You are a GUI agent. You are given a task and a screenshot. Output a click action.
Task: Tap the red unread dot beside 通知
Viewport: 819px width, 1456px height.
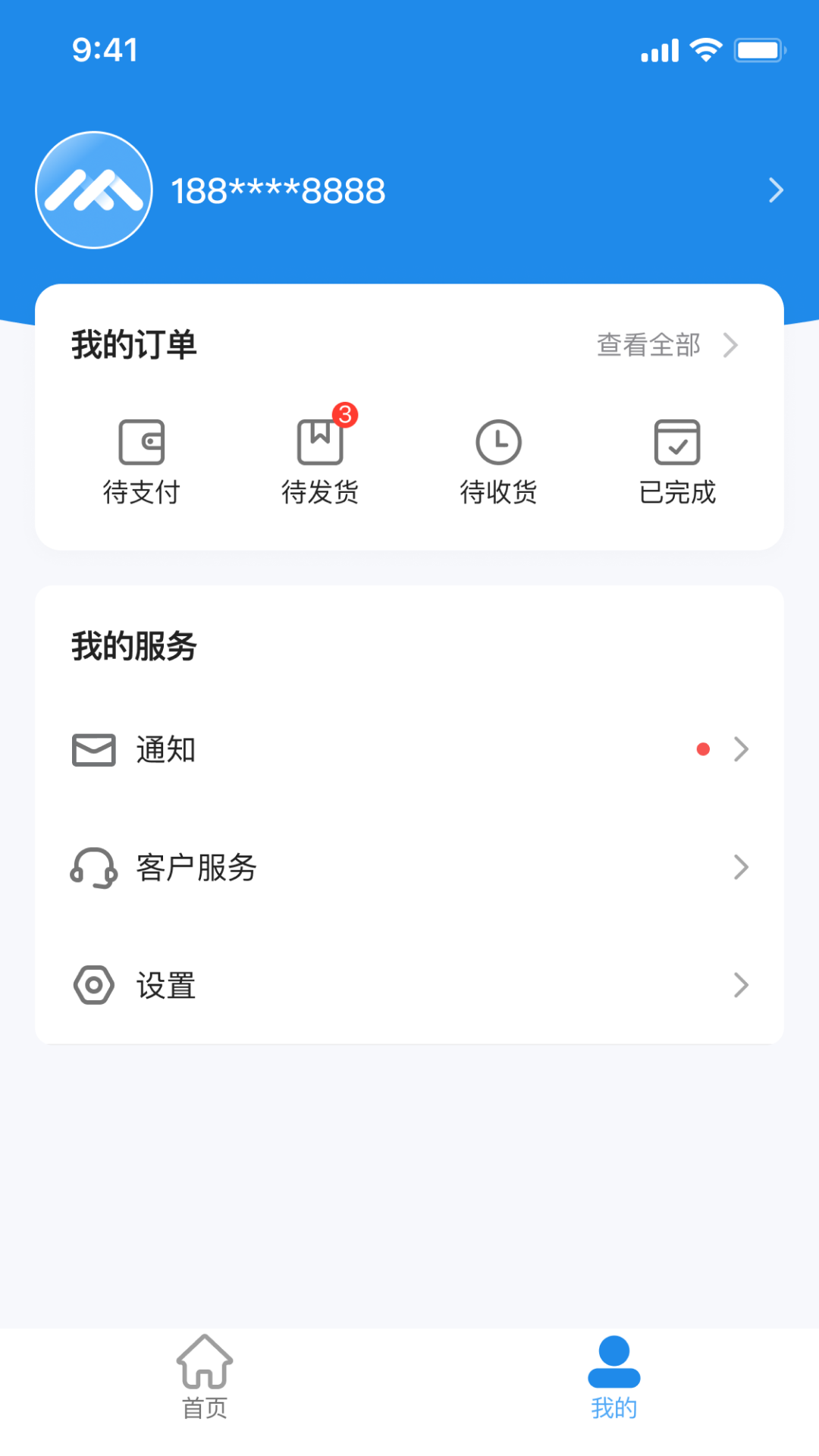tap(704, 749)
